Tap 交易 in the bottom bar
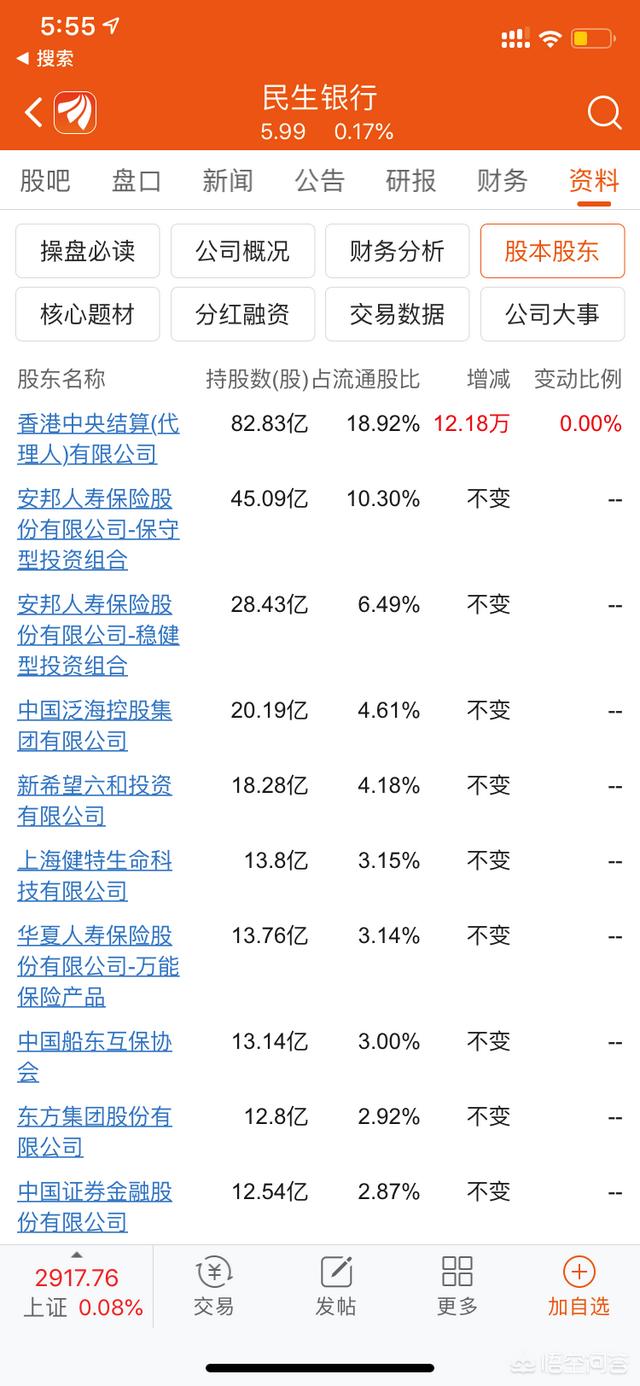This screenshot has height=1386, width=640. click(214, 1287)
